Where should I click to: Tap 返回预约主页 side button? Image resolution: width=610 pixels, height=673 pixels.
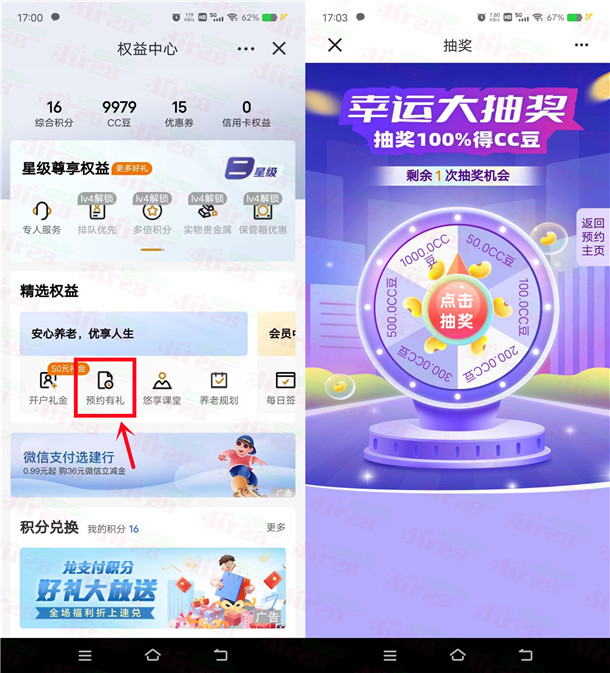click(593, 237)
